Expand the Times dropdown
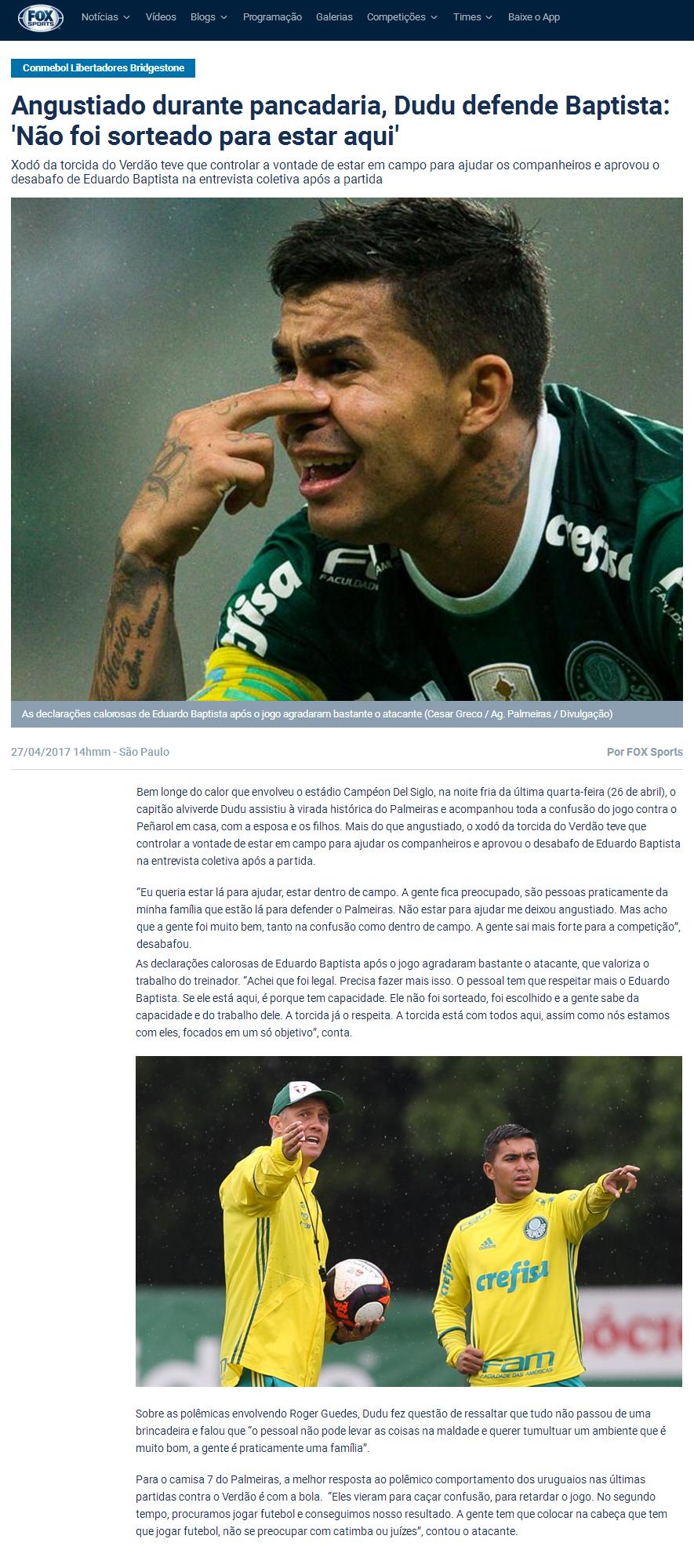Image resolution: width=694 pixels, height=1568 pixels. [473, 17]
